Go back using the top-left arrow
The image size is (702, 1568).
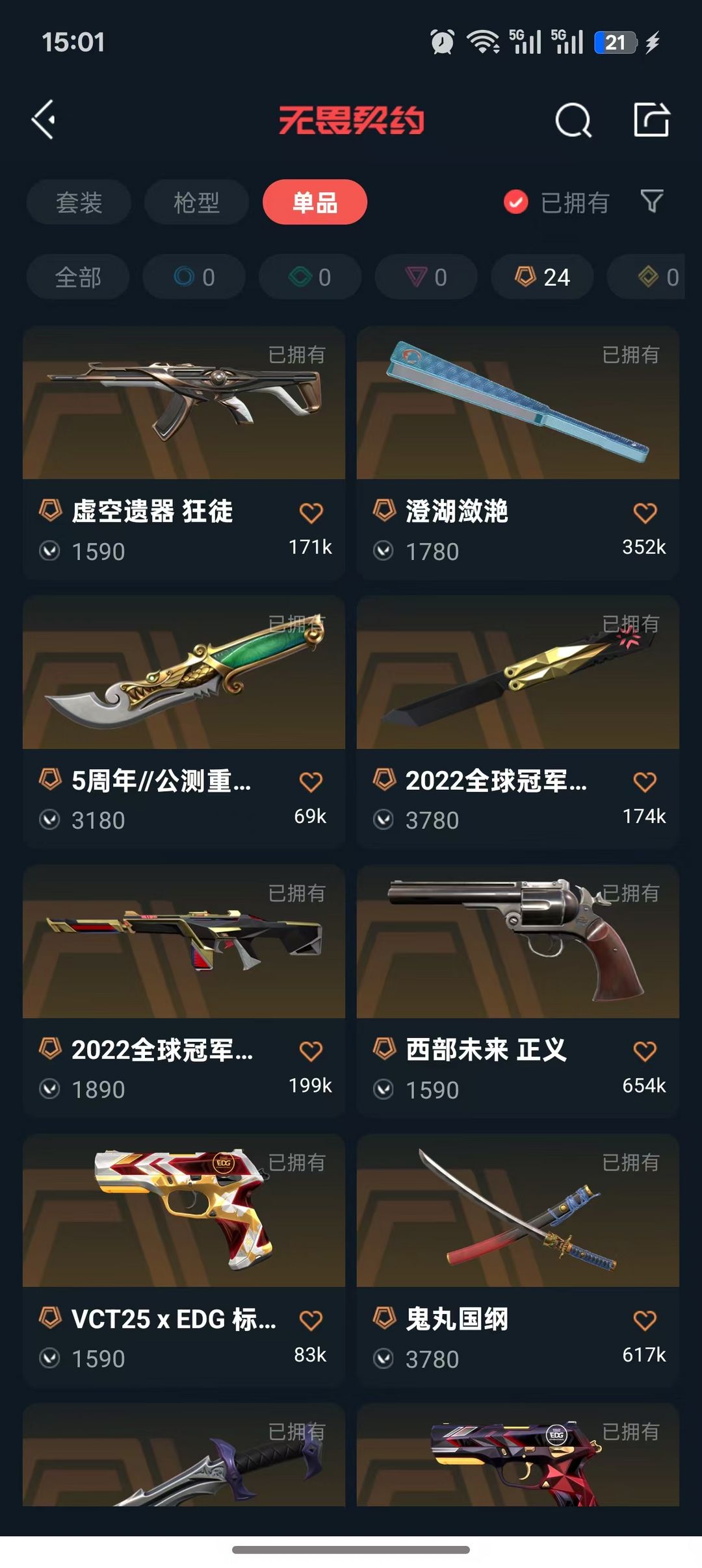(x=44, y=120)
